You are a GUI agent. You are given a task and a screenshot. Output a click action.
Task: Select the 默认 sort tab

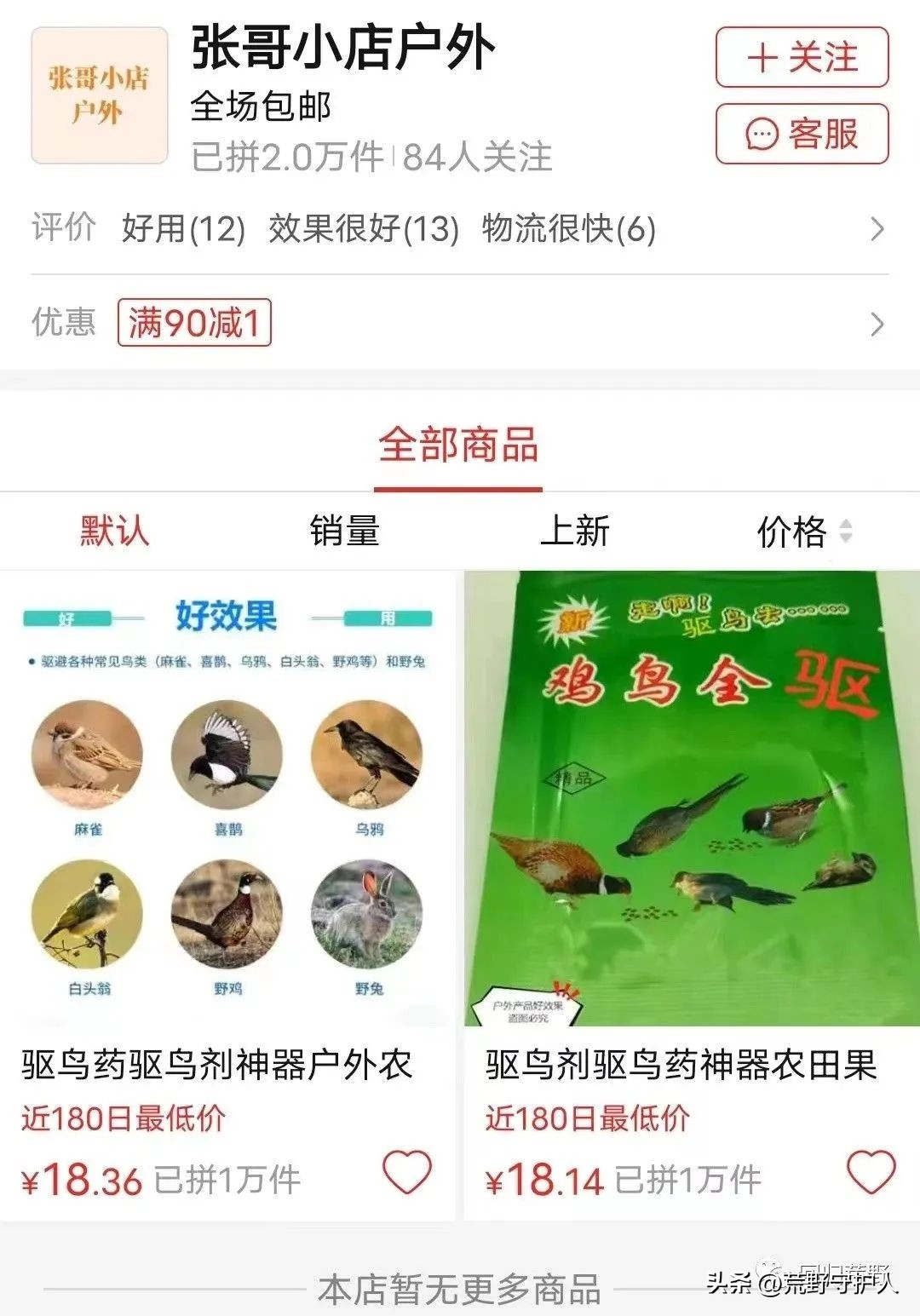click(113, 531)
